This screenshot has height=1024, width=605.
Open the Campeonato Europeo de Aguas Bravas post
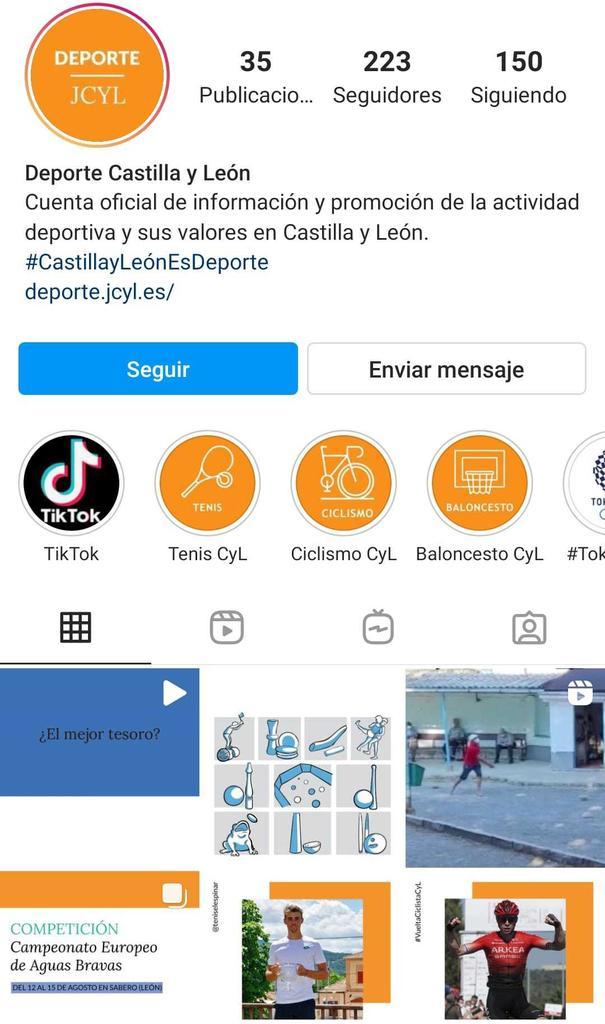pos(99,947)
